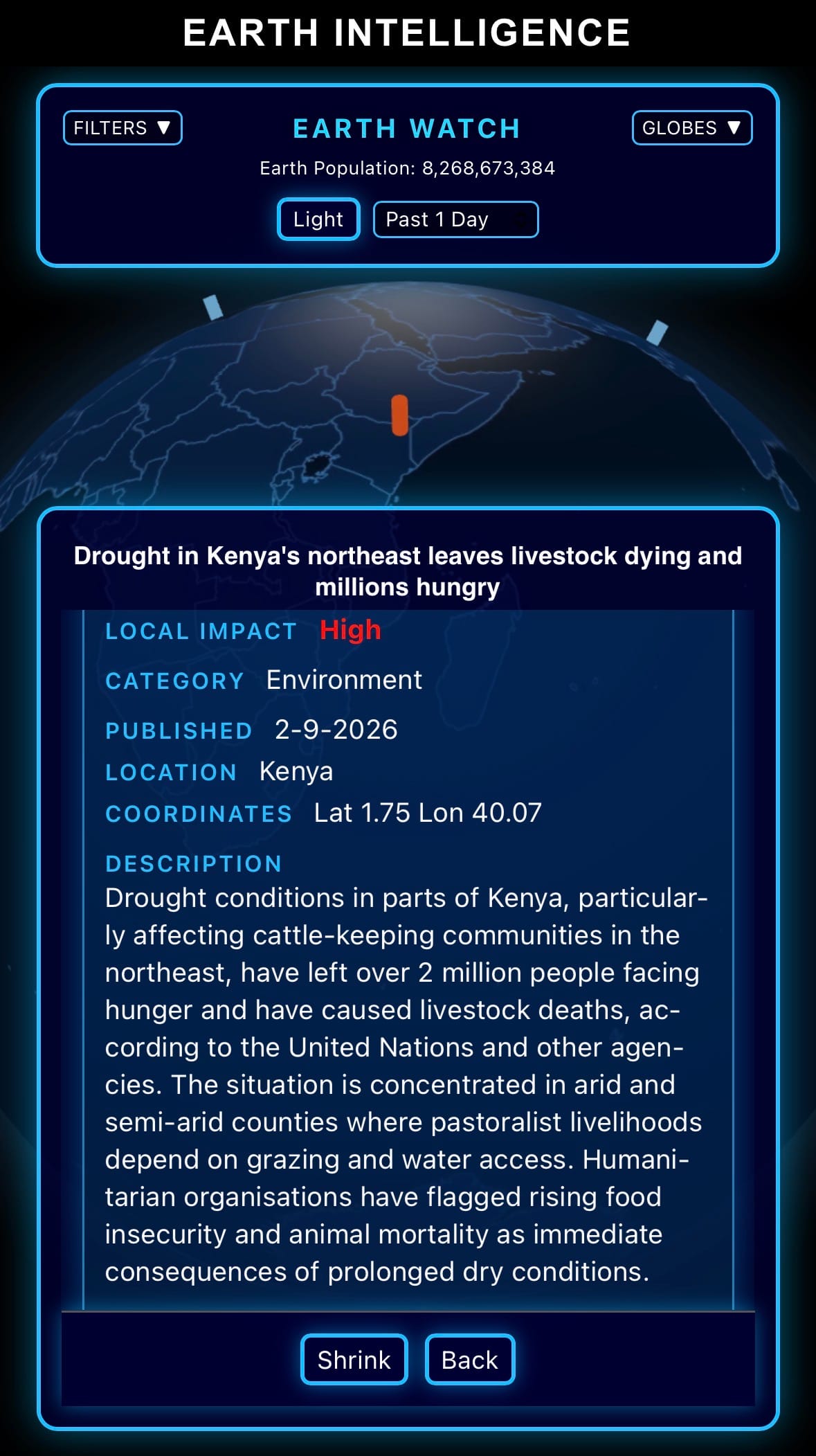Shrink the Kenya drought event panel

coord(354,1360)
